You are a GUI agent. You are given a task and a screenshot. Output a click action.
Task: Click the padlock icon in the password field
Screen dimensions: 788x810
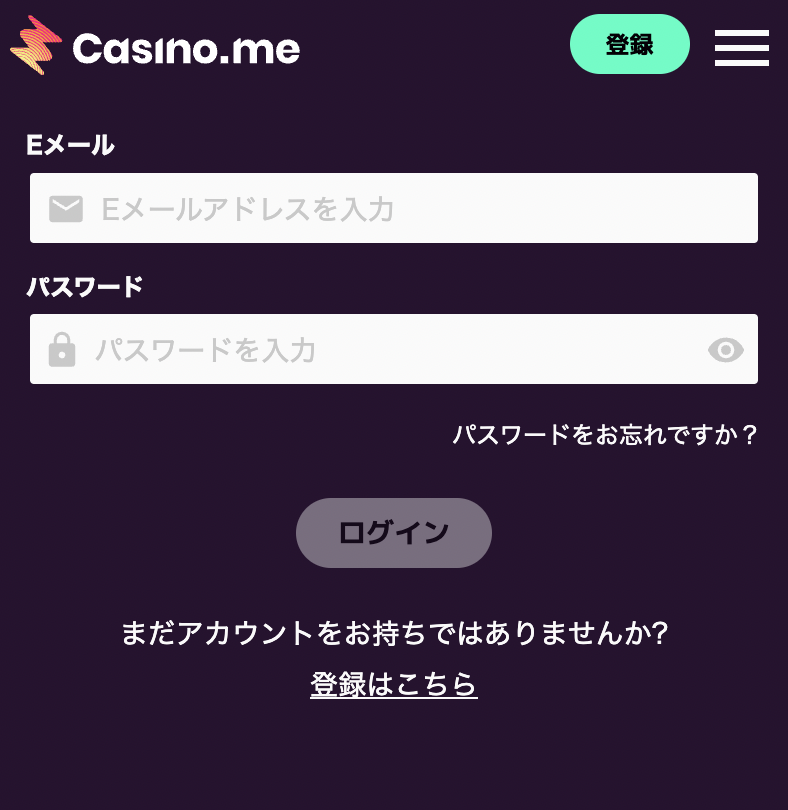pyautogui.click(x=62, y=349)
